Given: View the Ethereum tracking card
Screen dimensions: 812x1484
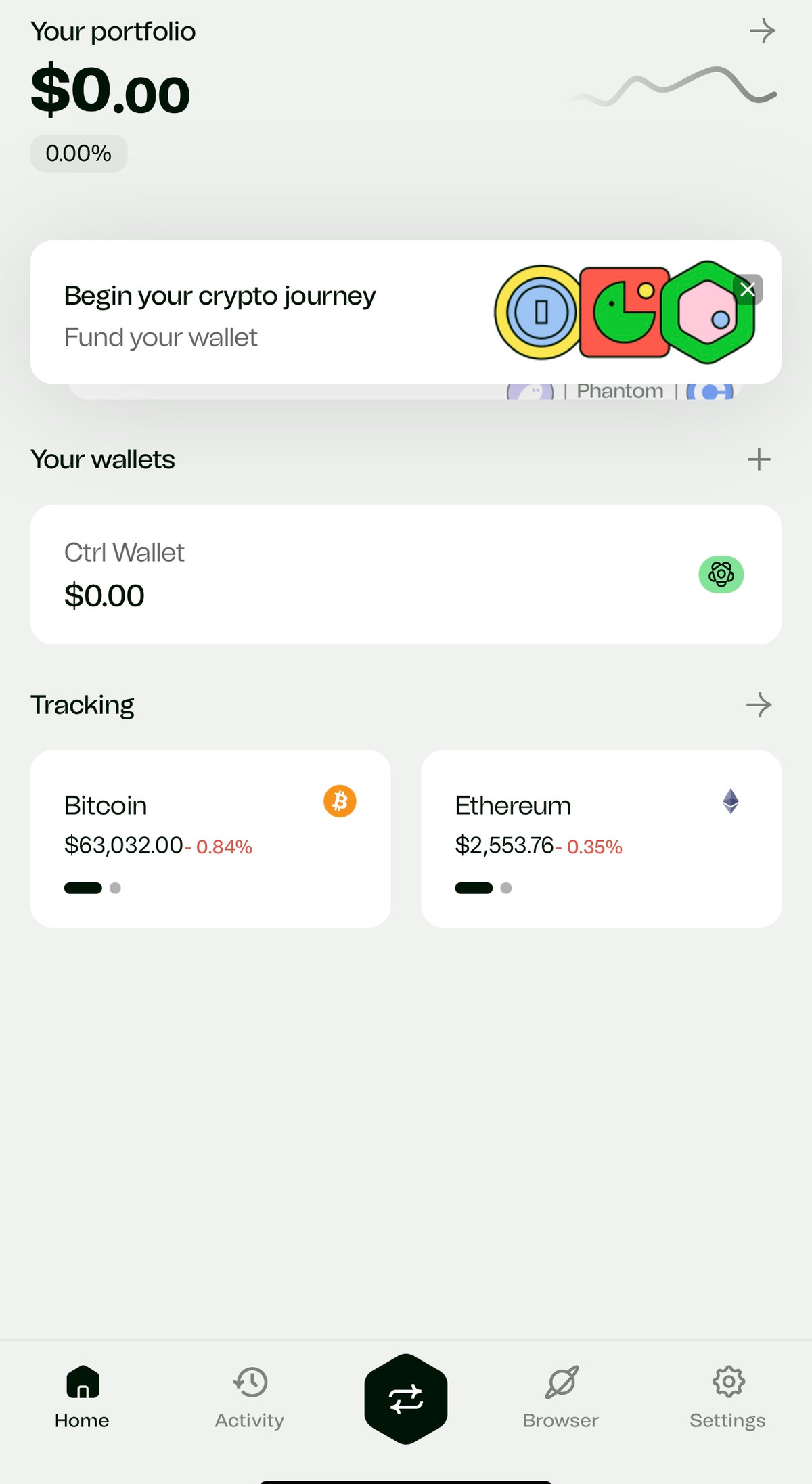Looking at the screenshot, I should (601, 838).
